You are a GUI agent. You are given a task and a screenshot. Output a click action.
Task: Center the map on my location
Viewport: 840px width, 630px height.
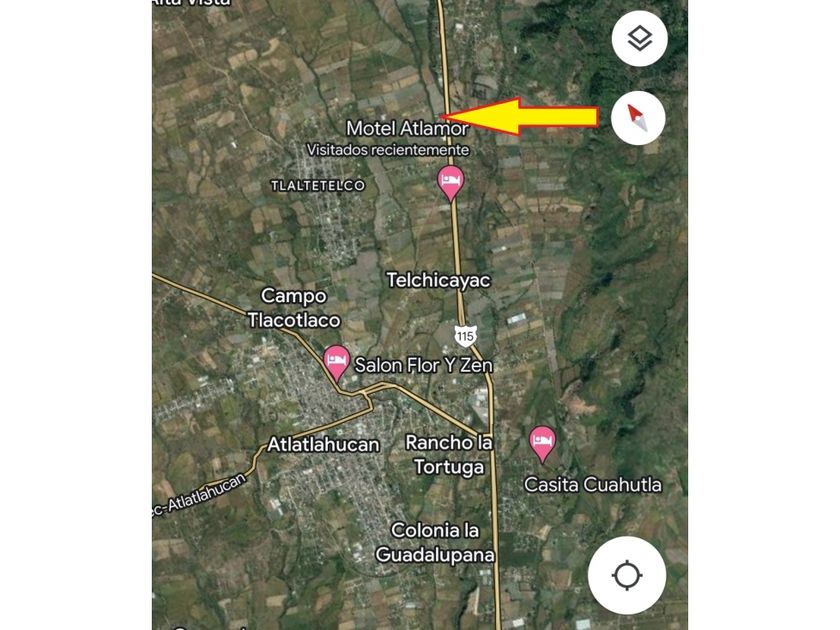point(627,575)
